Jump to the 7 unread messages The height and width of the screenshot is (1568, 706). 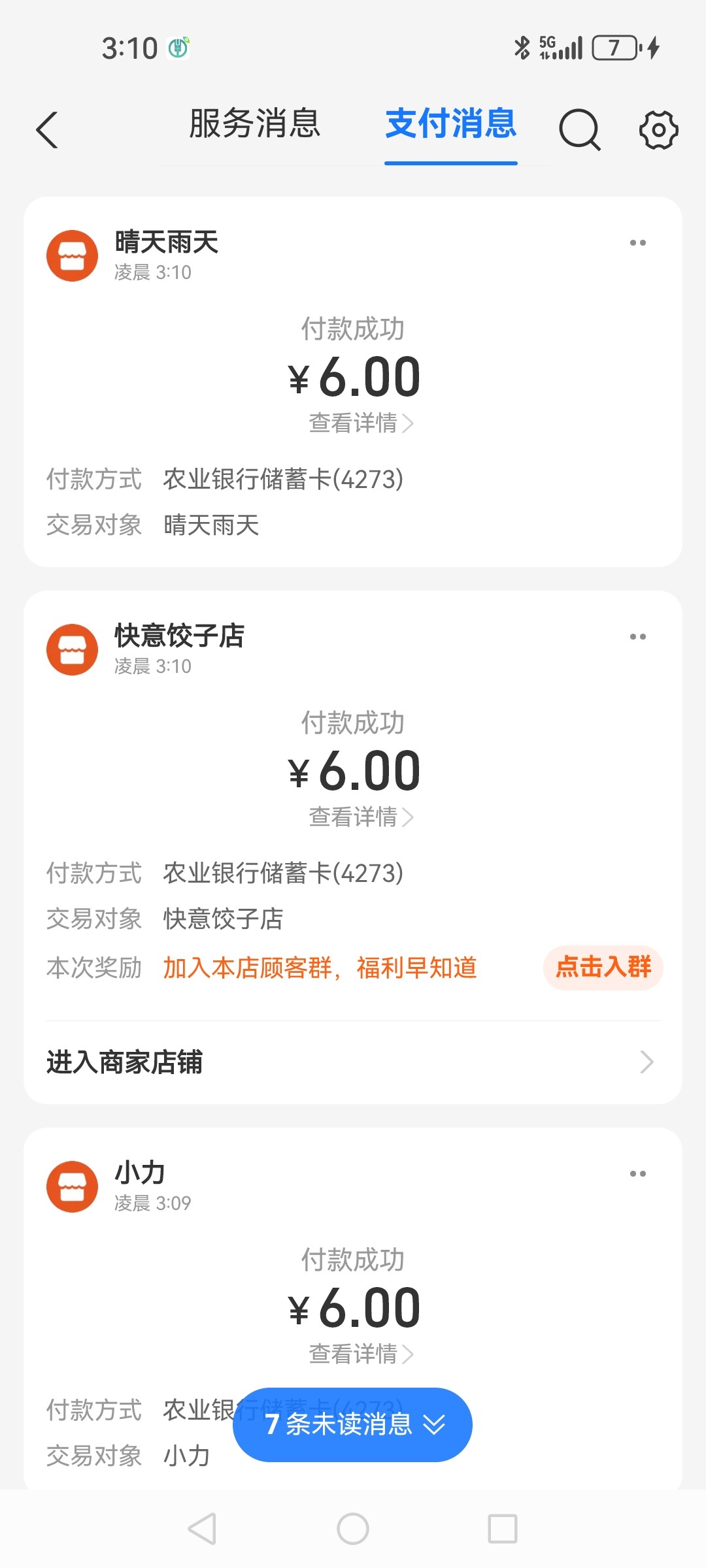coord(352,1425)
